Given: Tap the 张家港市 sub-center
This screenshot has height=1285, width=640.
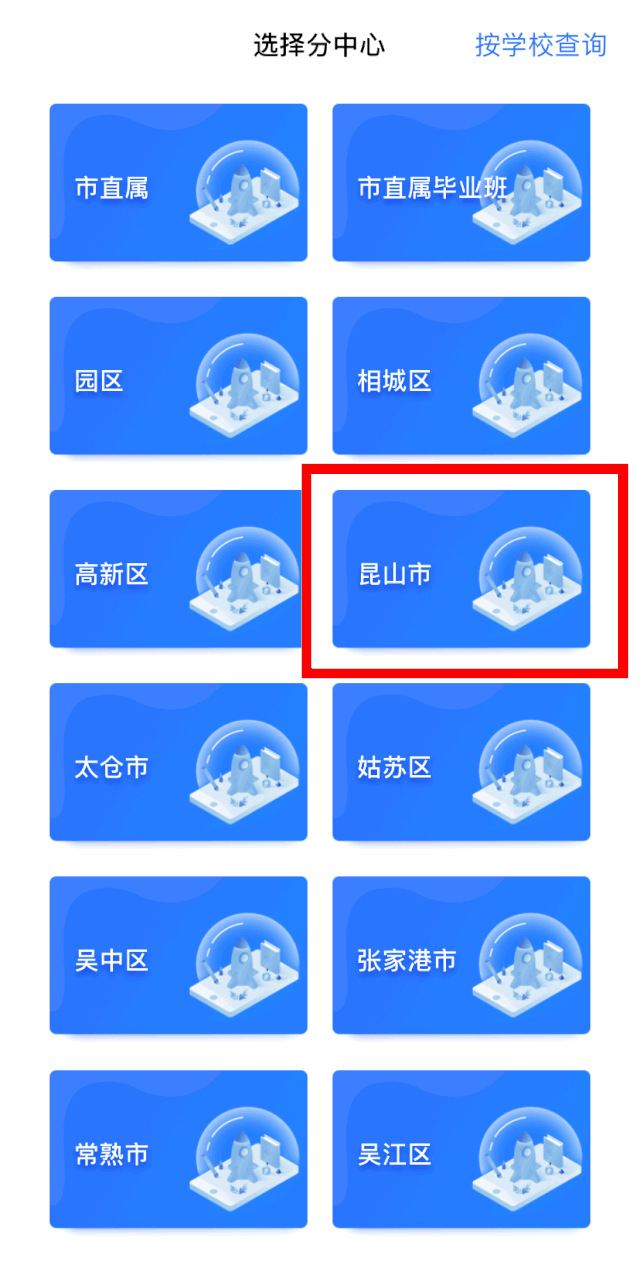Looking at the screenshot, I should [461, 955].
